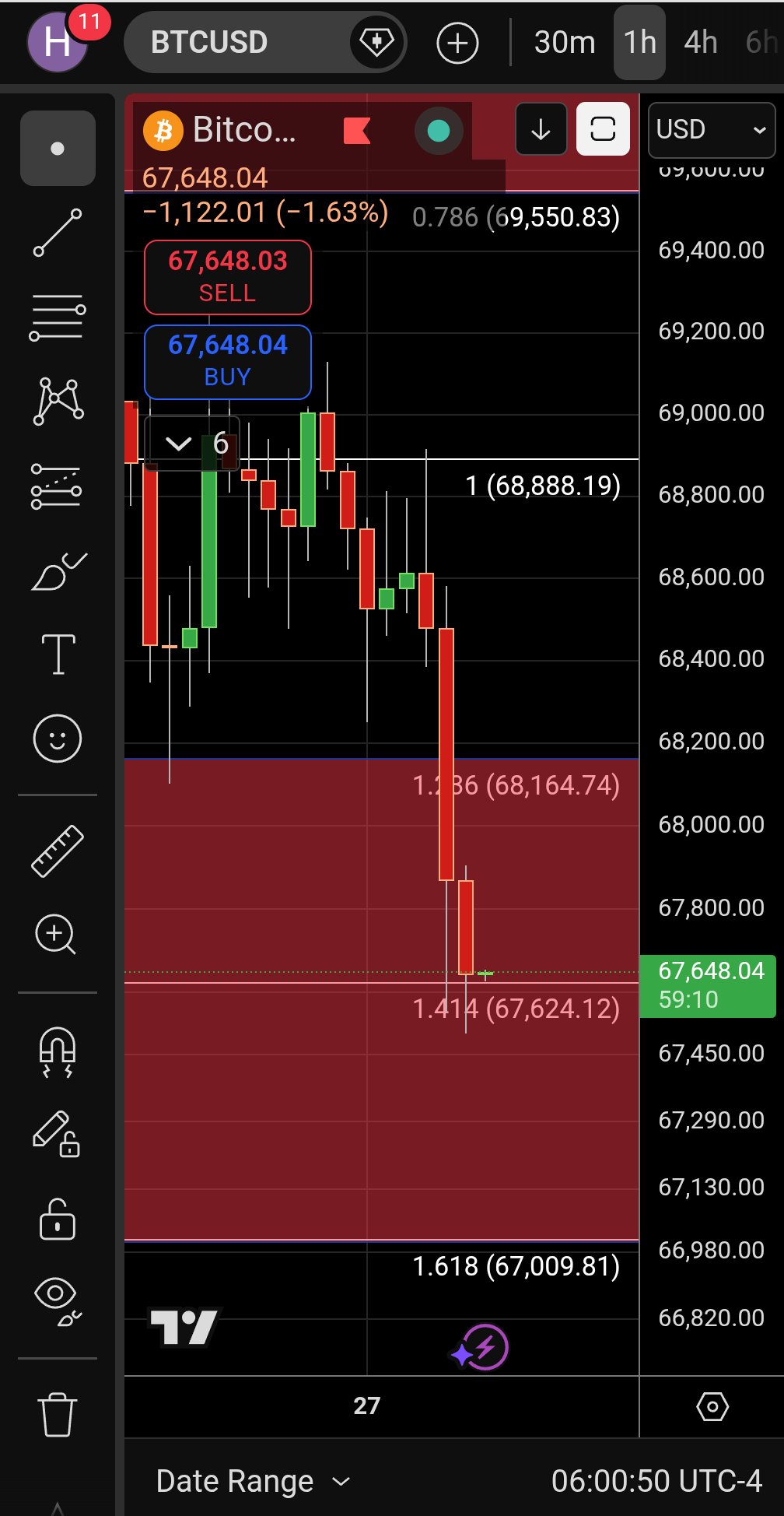
Task: Toggle magnet mode for drawings
Action: [x=58, y=1051]
